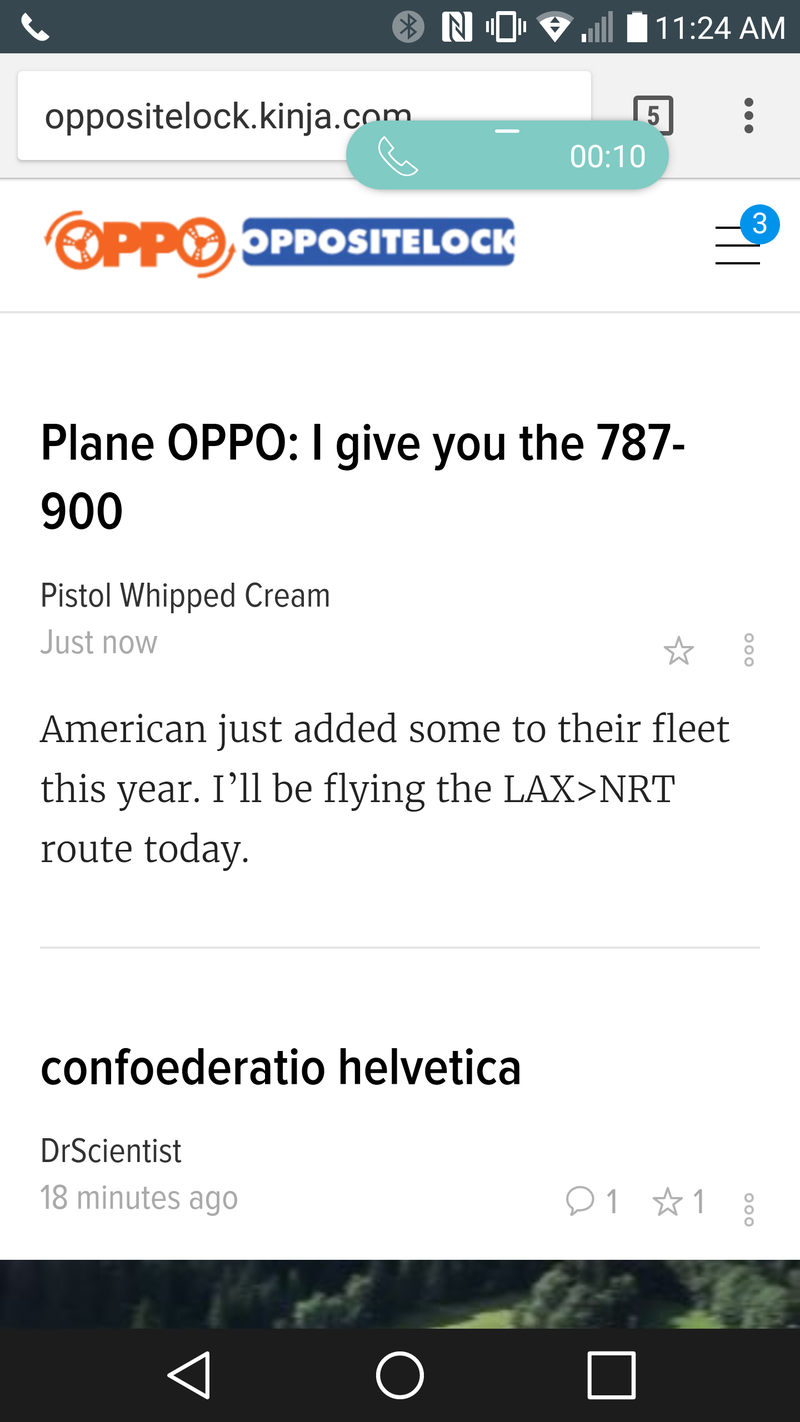800x1422 pixels.
Task: Open options for the Plane OPPO post
Action: coord(749,651)
